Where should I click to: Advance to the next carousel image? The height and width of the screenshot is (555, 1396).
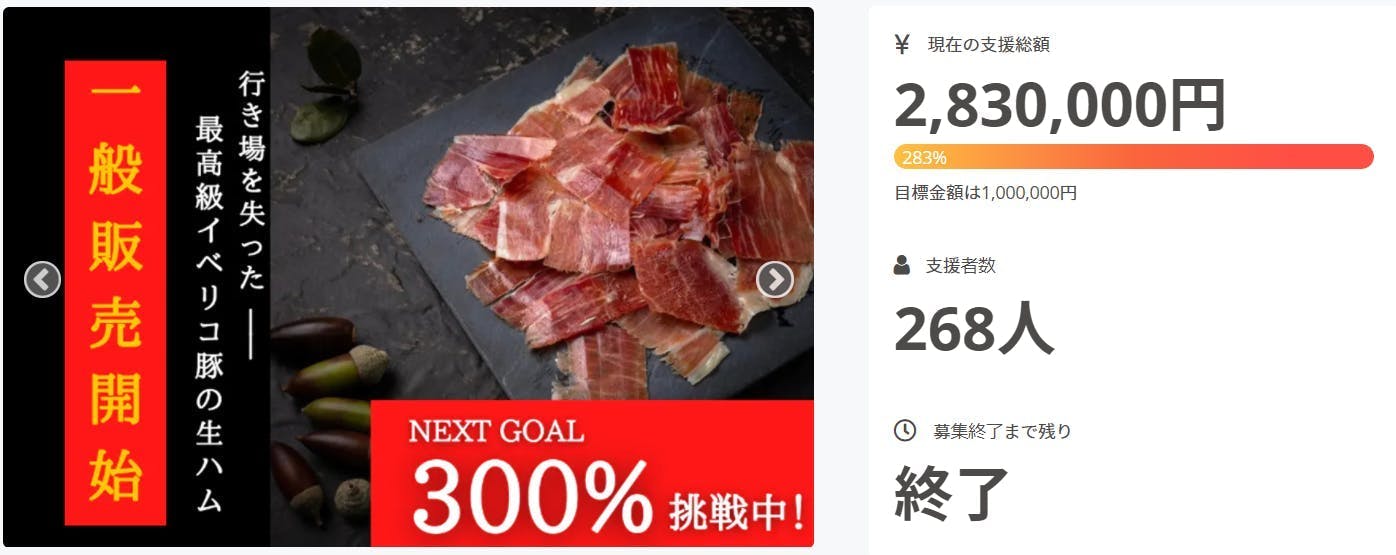coord(775,280)
